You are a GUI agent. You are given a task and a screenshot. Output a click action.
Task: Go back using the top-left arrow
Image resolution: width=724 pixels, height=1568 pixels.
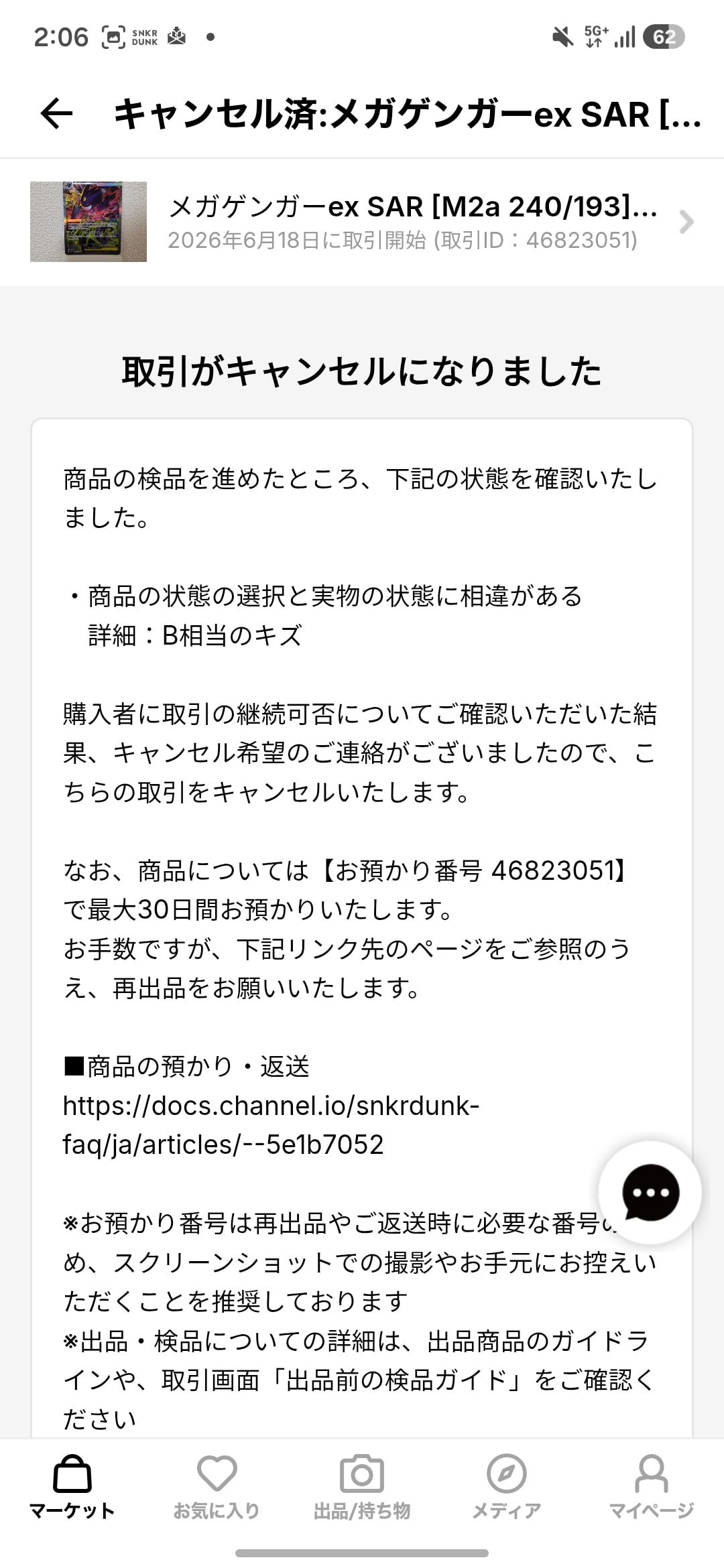[x=56, y=113]
